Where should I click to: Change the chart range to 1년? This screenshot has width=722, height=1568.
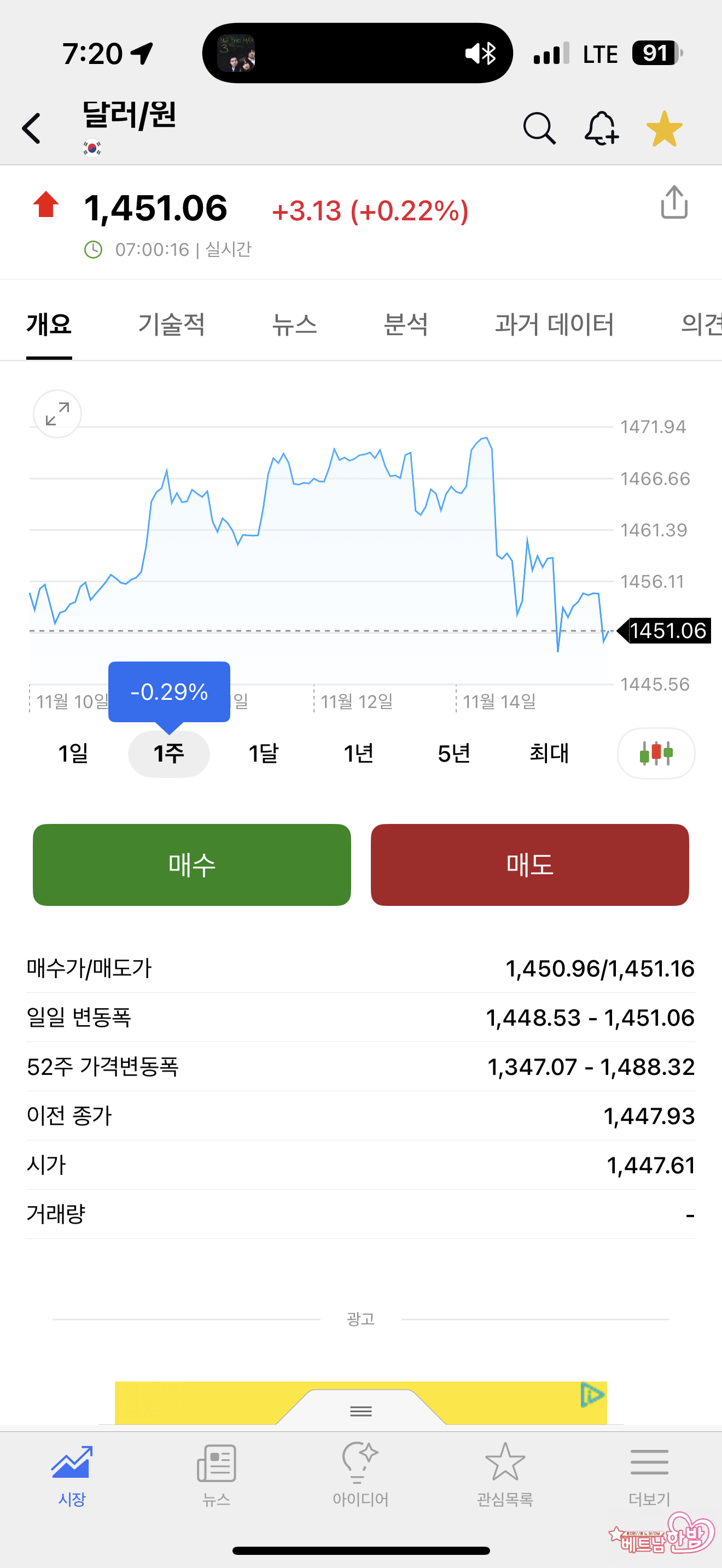point(359,753)
